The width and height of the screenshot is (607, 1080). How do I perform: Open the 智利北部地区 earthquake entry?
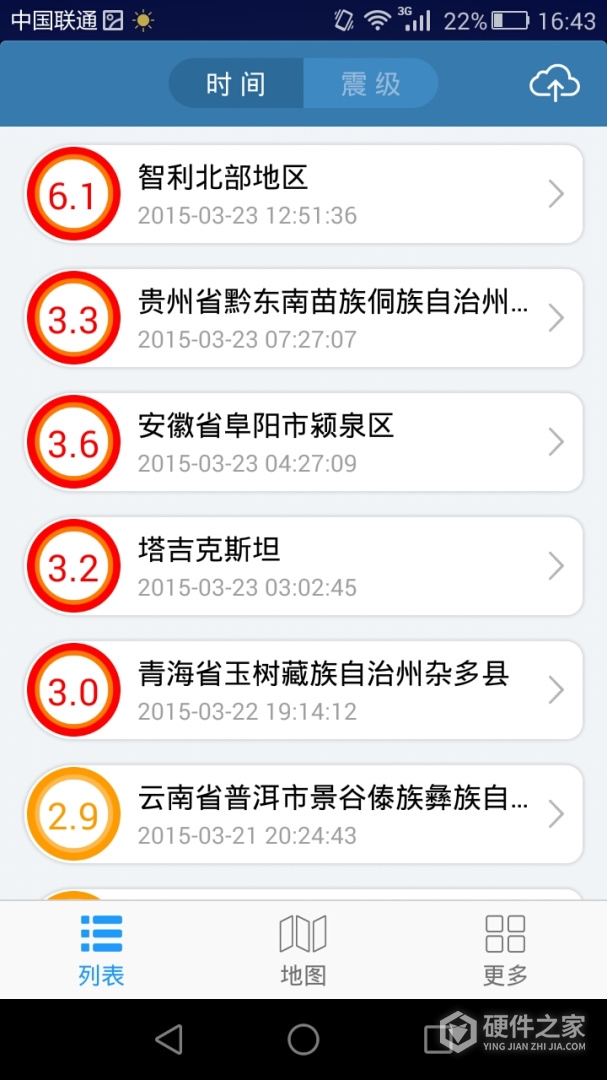[304, 194]
